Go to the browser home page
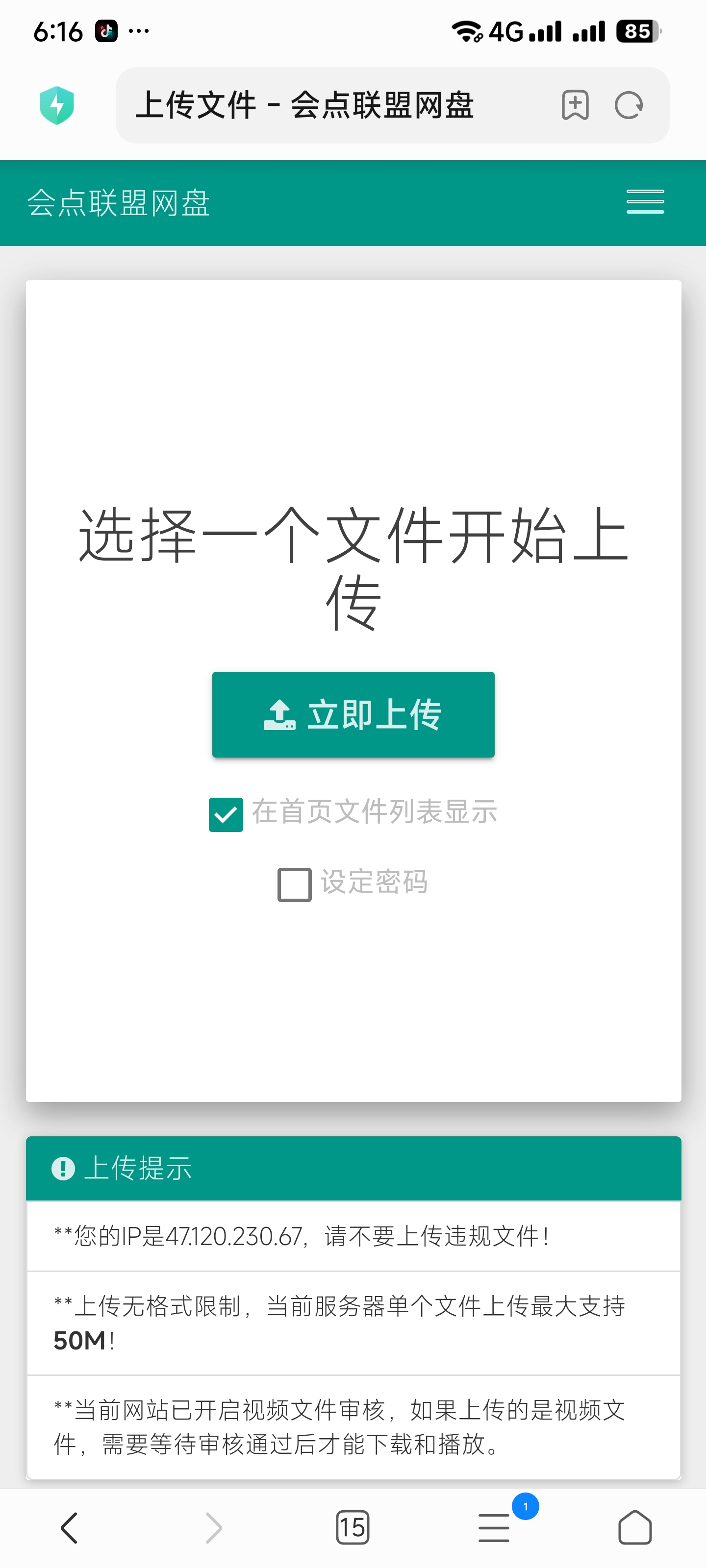The image size is (706, 1568). click(x=635, y=1527)
